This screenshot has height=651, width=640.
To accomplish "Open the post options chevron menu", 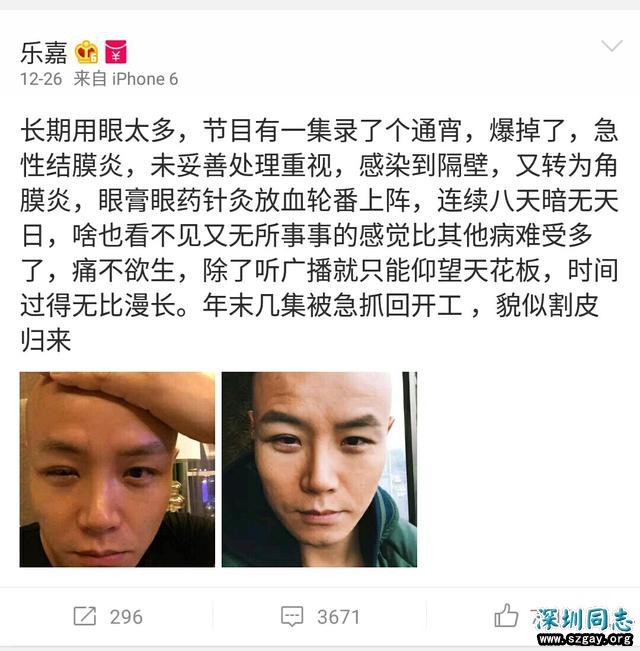I will tap(610, 47).
